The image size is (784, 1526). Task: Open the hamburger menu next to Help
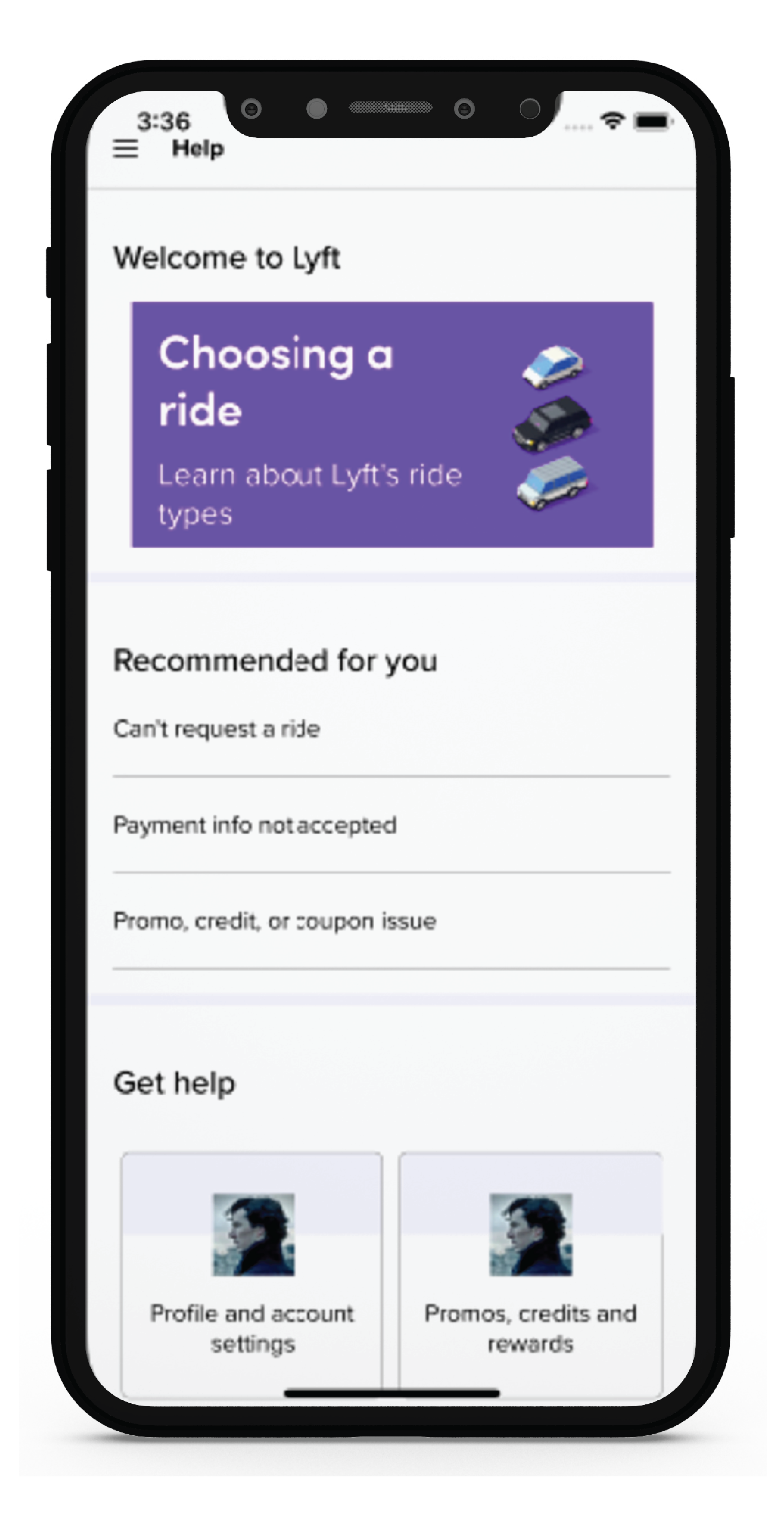coord(126,148)
